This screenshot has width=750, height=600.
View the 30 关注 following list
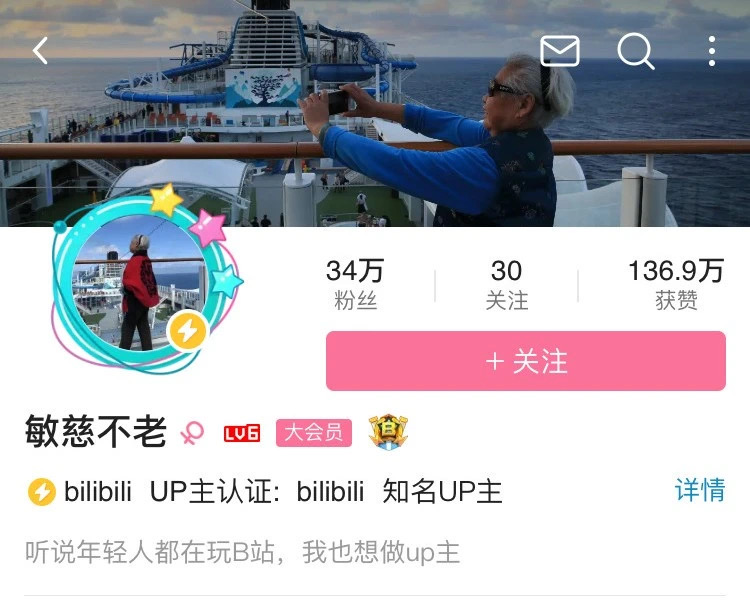click(506, 284)
